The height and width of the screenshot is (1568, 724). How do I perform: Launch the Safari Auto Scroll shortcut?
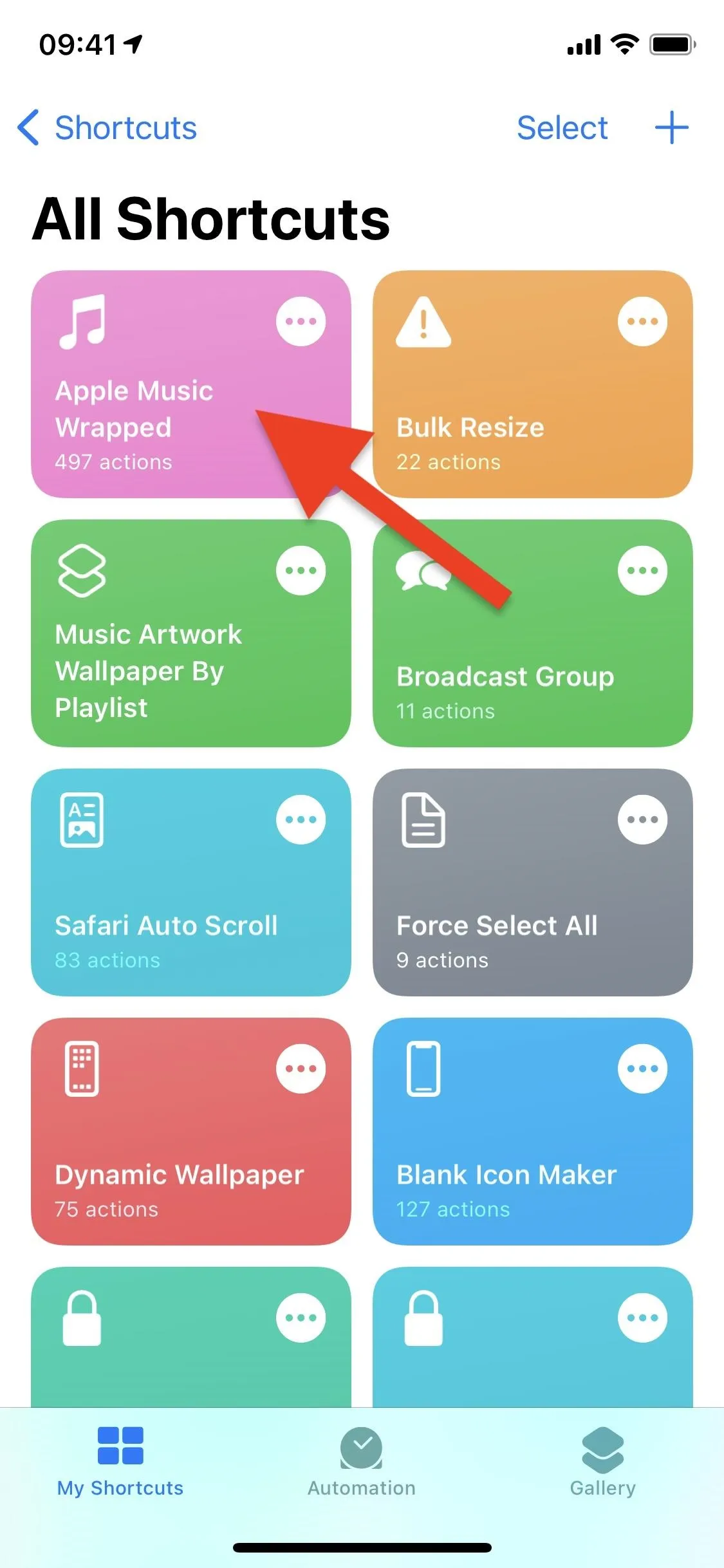click(191, 882)
